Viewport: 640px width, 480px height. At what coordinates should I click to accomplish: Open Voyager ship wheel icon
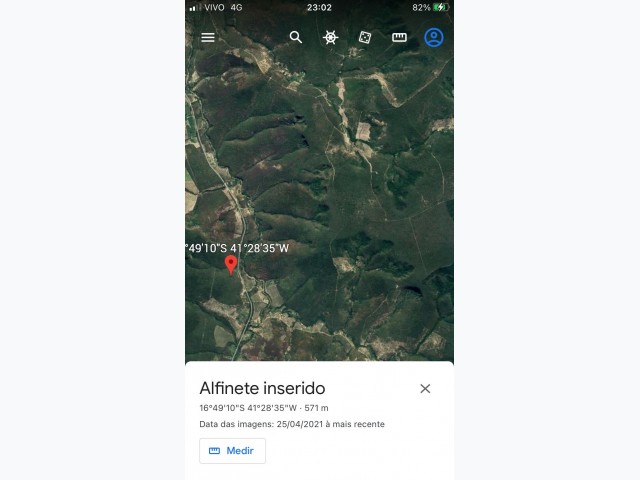330,38
